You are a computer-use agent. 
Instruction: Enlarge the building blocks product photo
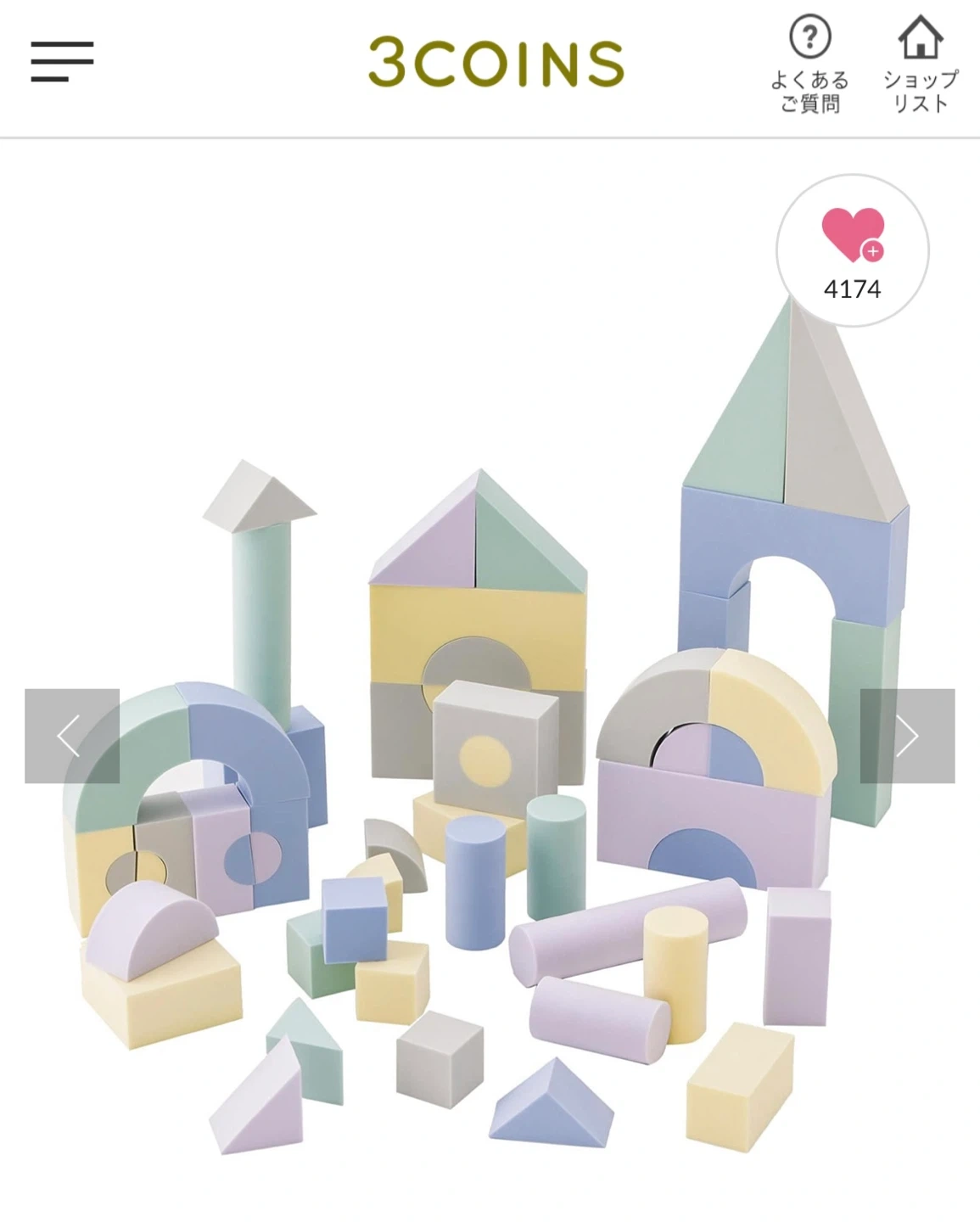490,764
